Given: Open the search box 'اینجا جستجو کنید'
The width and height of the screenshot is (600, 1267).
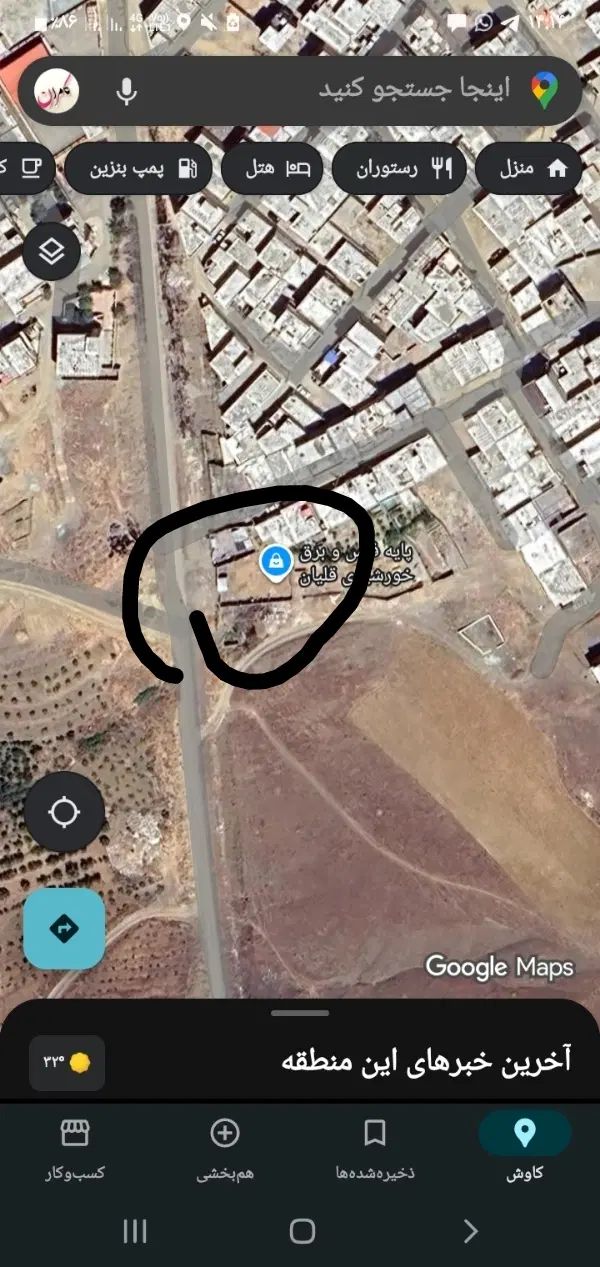Looking at the screenshot, I should click(400, 90).
